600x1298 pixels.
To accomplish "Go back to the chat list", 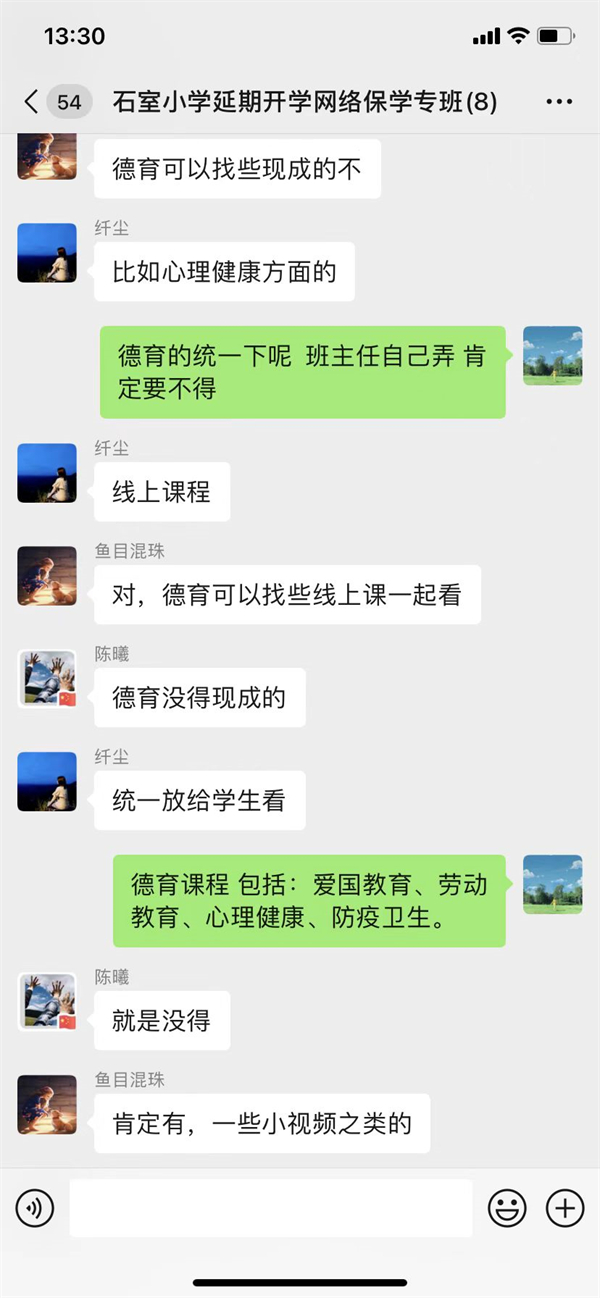I will pos(32,101).
